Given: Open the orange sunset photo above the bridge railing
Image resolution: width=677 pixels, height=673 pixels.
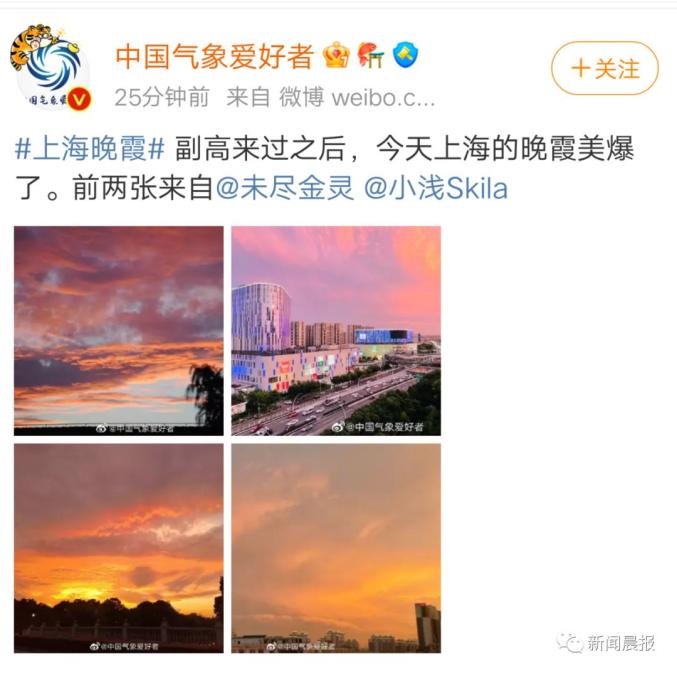Looking at the screenshot, I should [x=119, y=548].
